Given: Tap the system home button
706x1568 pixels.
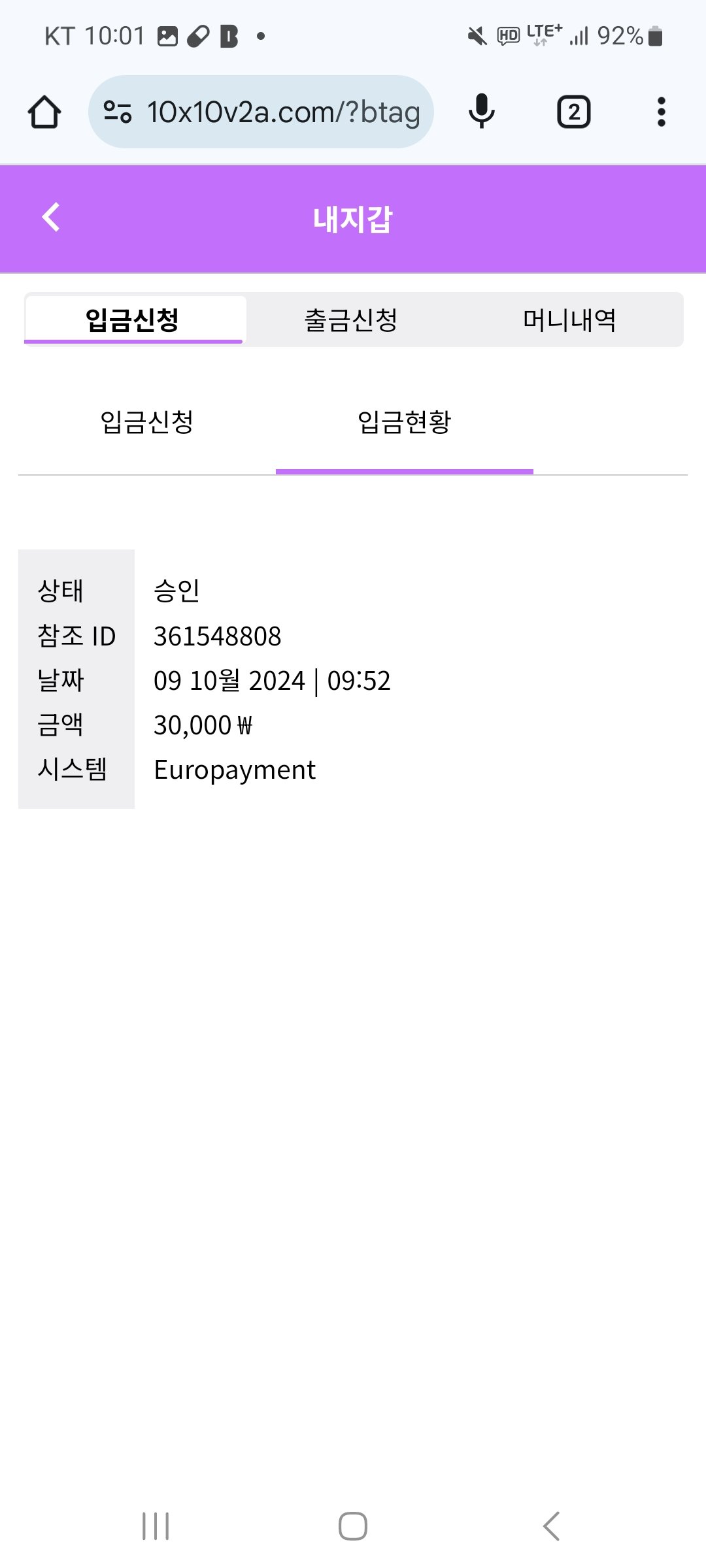Looking at the screenshot, I should 353,1526.
